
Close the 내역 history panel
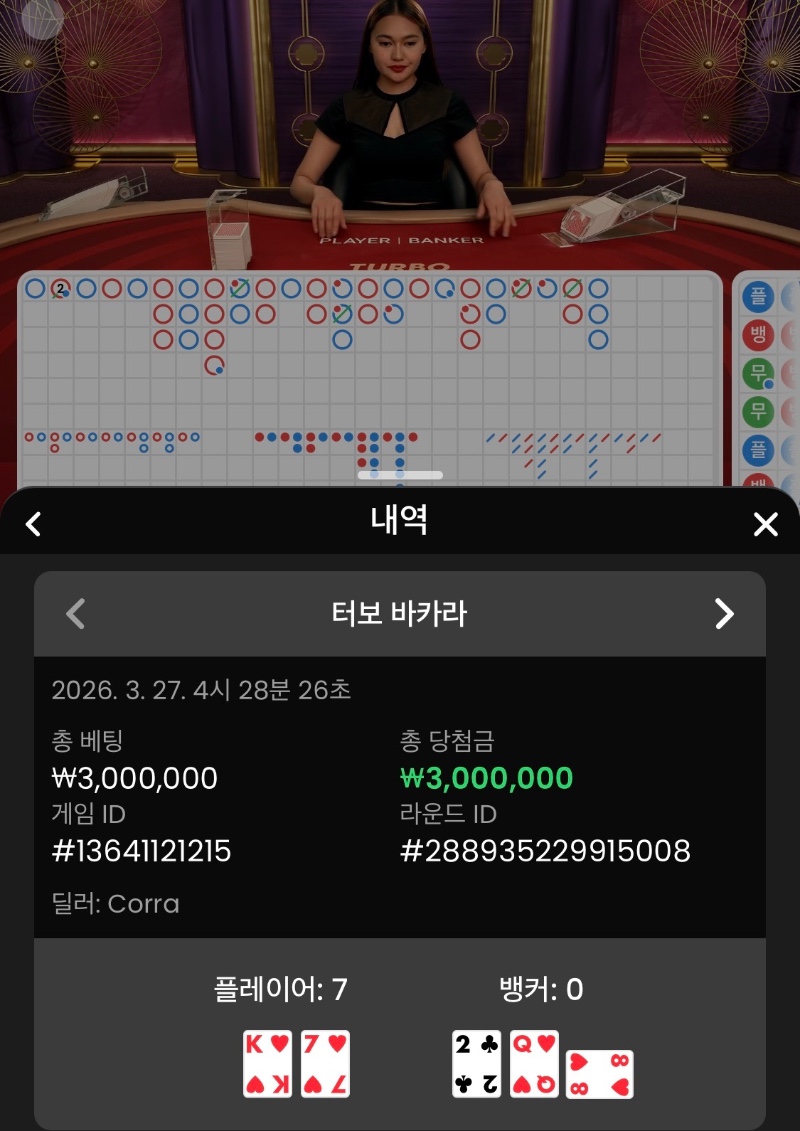click(765, 523)
